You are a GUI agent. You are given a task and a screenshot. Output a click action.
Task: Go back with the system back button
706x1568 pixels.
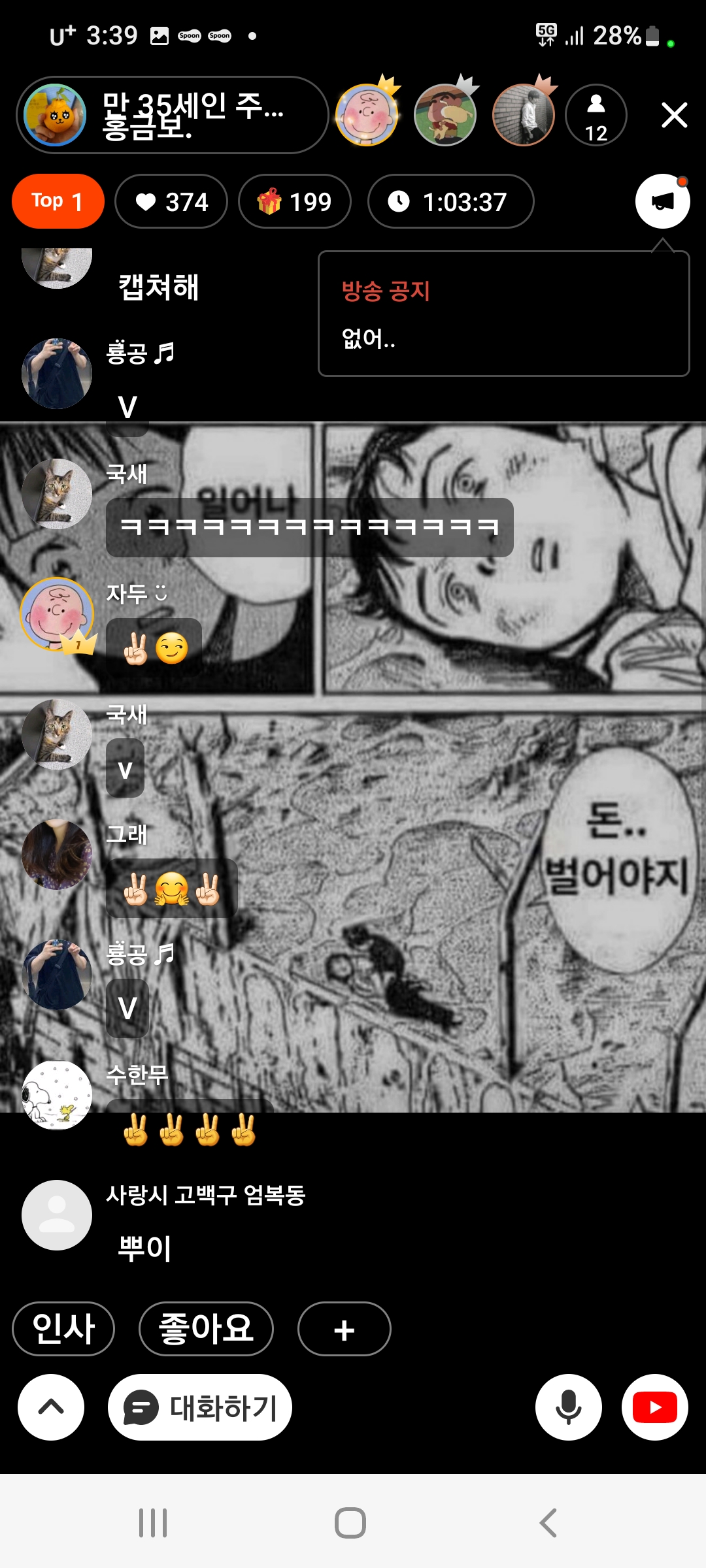click(548, 1523)
